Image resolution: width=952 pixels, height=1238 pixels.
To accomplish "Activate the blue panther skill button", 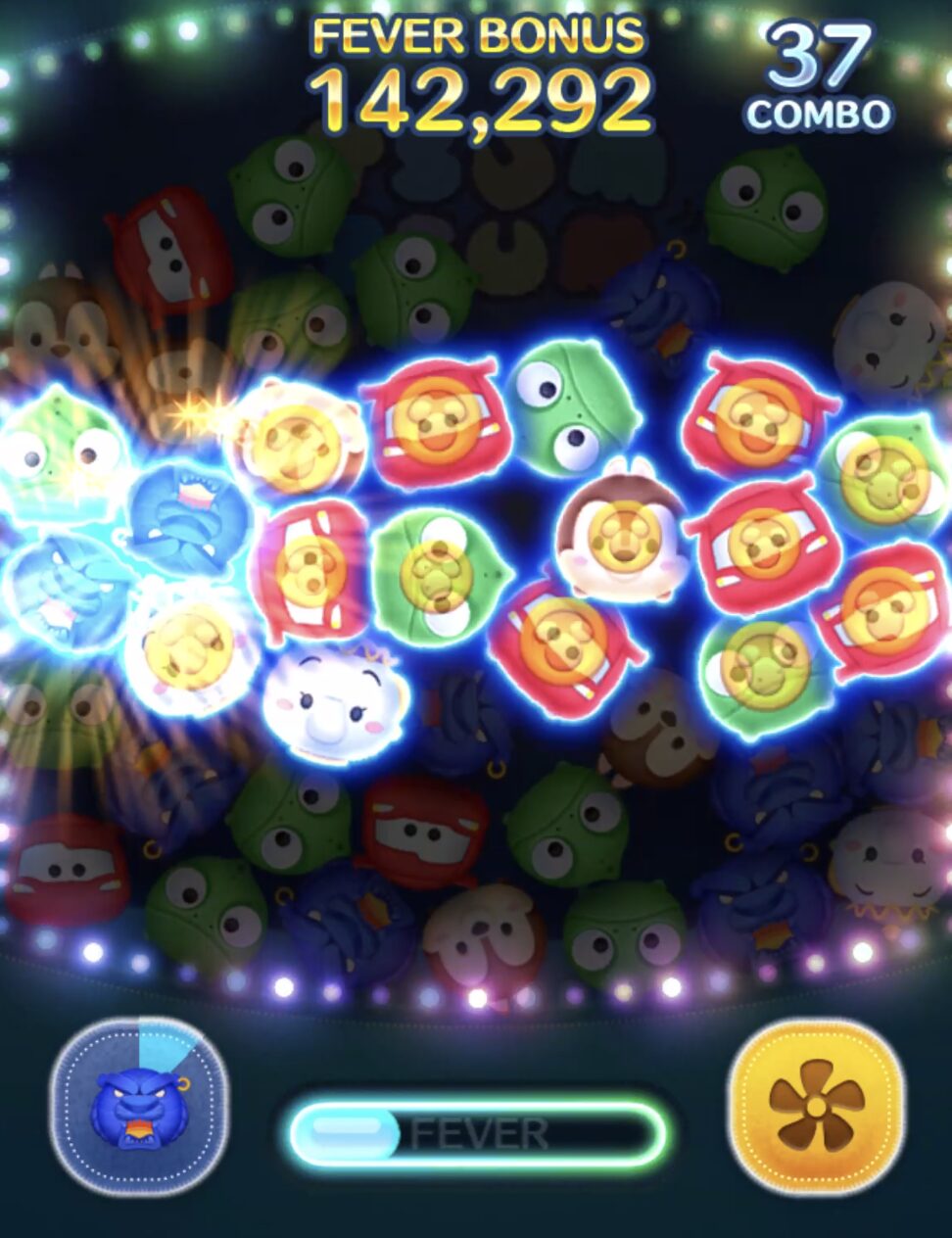I will 139,1105.
